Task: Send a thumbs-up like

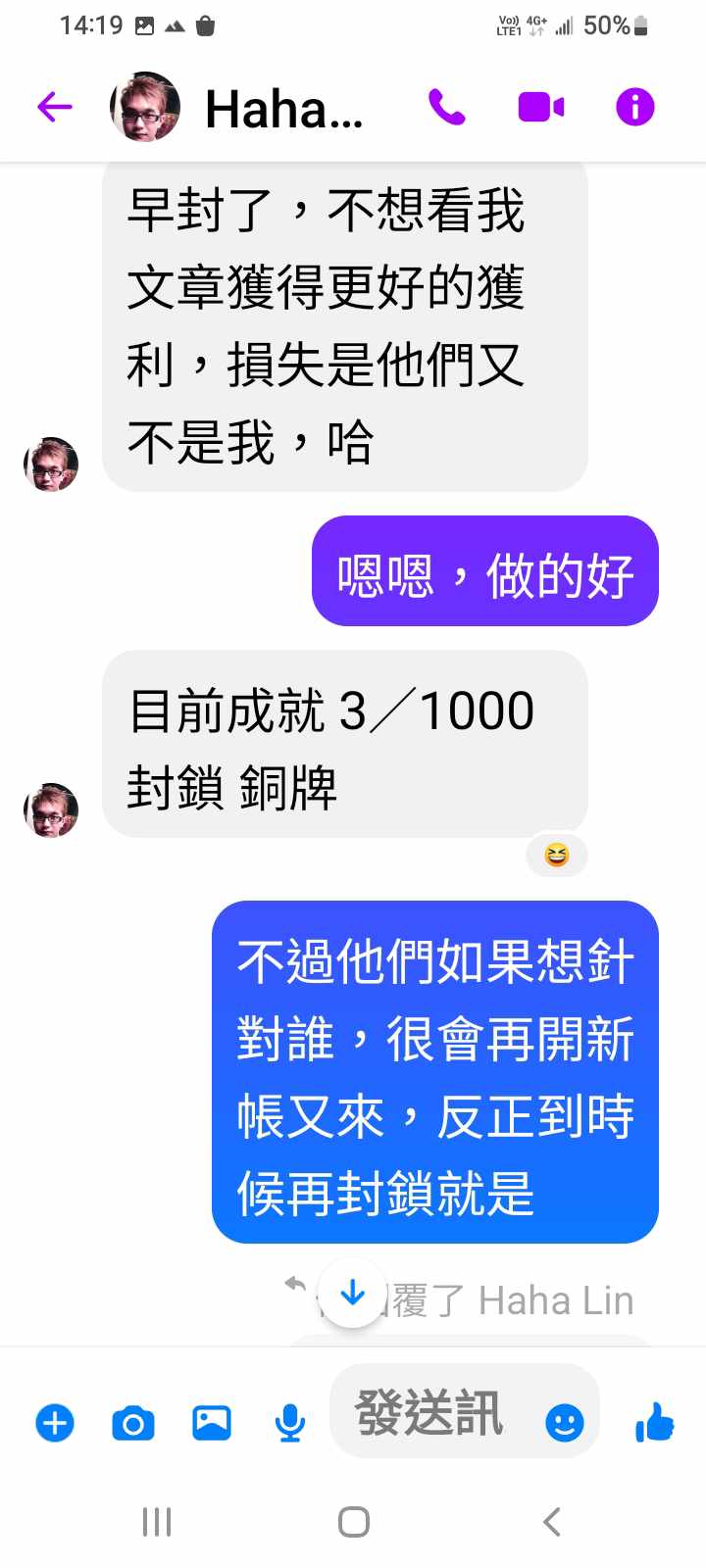Action: (654, 1422)
